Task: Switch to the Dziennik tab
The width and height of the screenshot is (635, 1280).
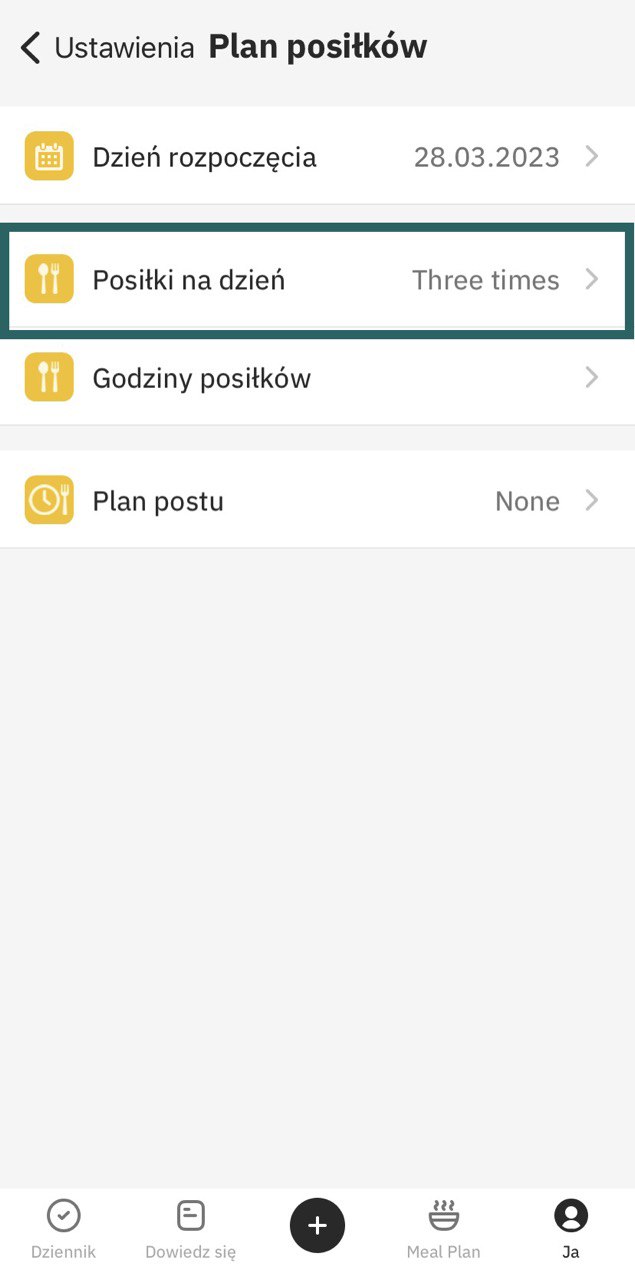Action: coord(64,1229)
